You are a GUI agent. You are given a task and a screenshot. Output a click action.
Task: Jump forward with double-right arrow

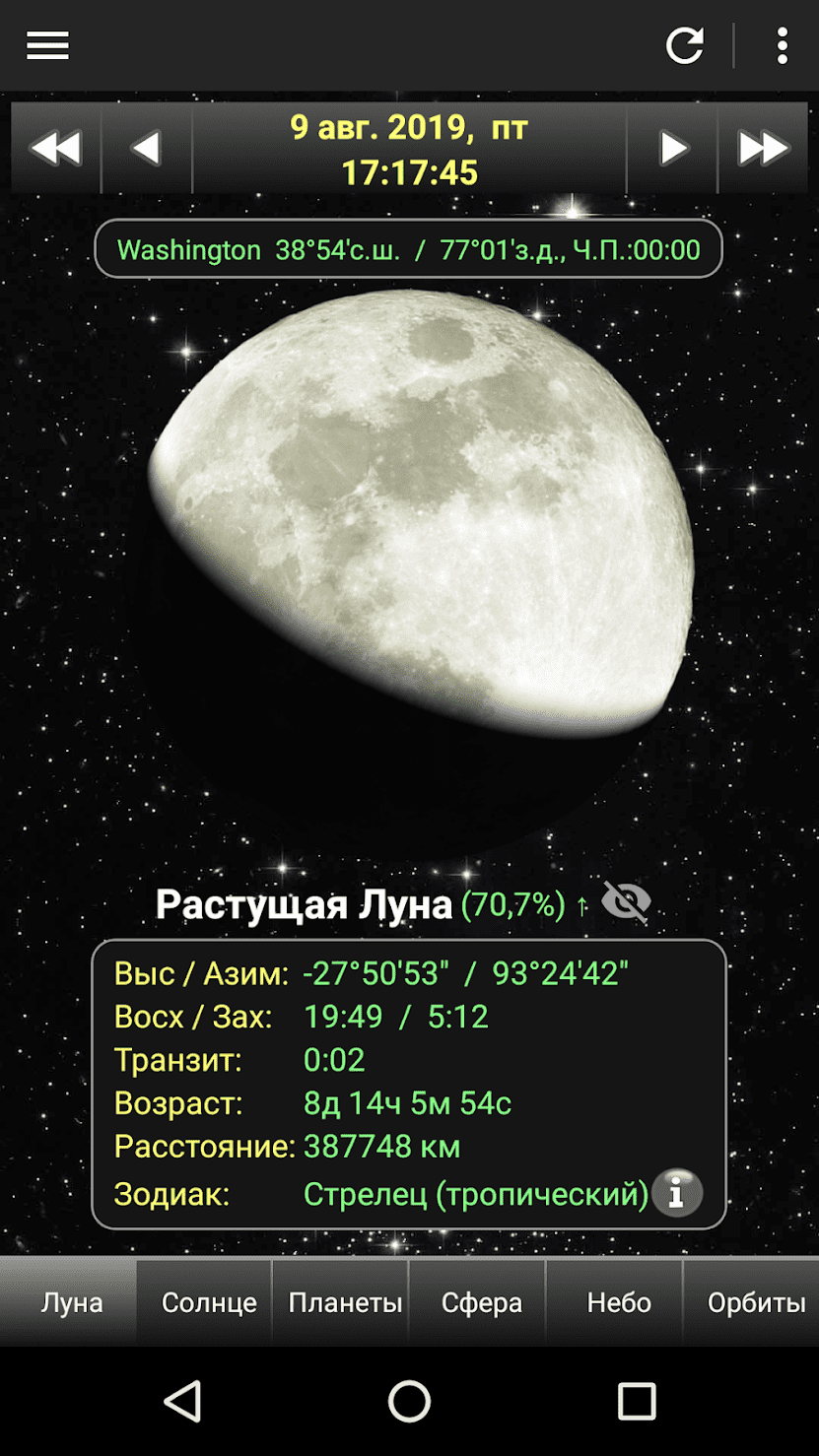pyautogui.click(x=764, y=149)
